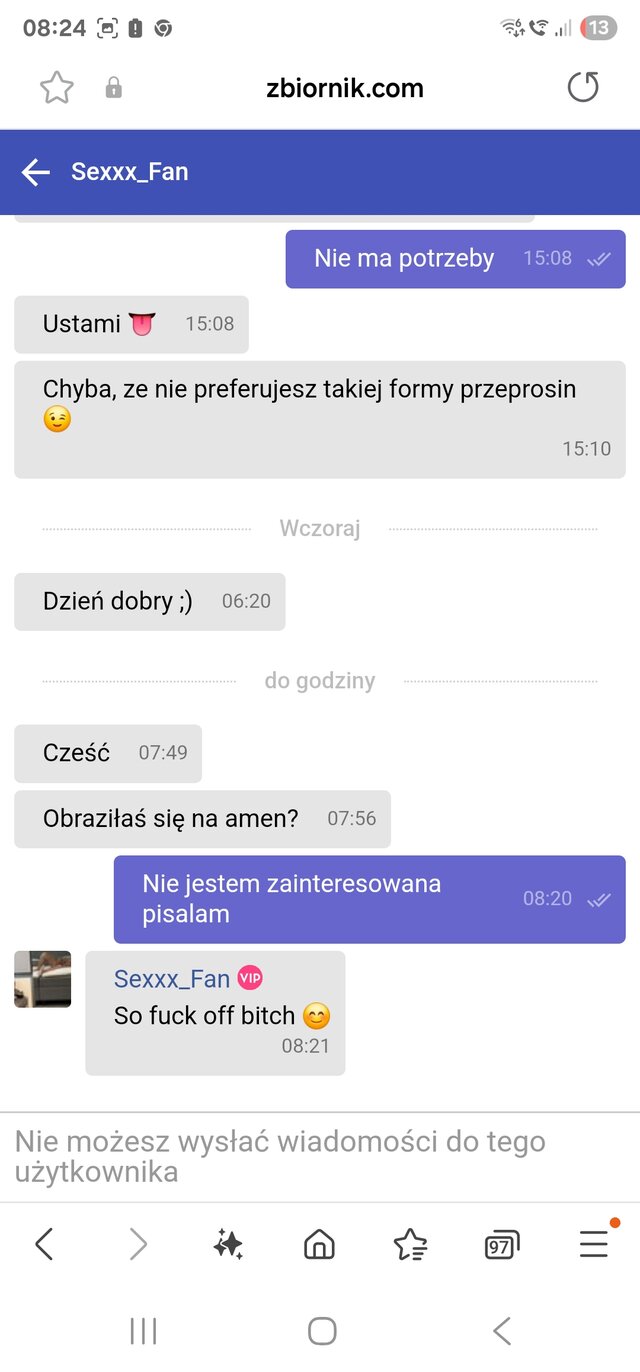The height and width of the screenshot is (1372, 640).
Task: Open the browser bookmarks list
Action: pyautogui.click(x=410, y=1244)
